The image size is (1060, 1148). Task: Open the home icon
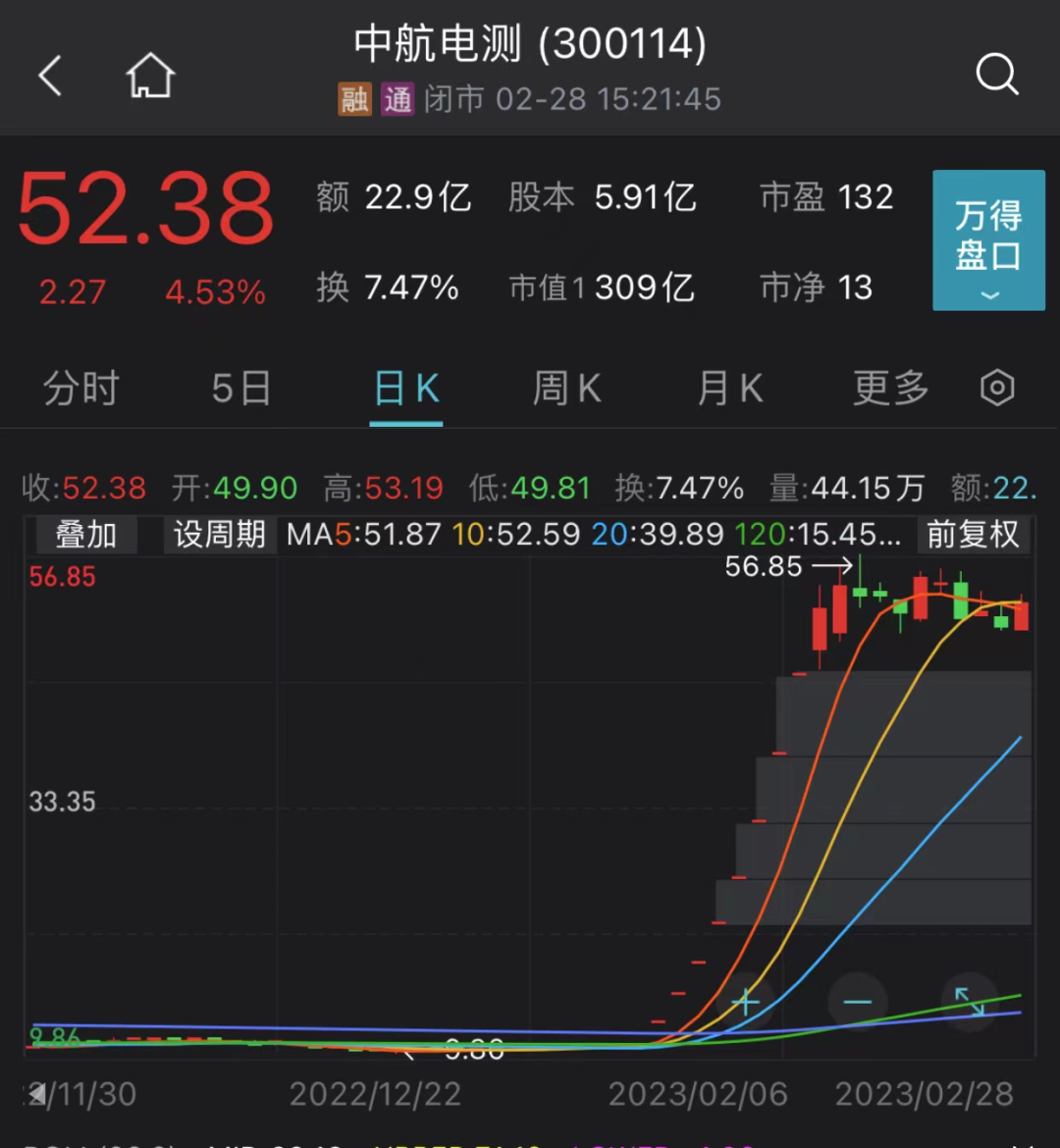pos(150,76)
